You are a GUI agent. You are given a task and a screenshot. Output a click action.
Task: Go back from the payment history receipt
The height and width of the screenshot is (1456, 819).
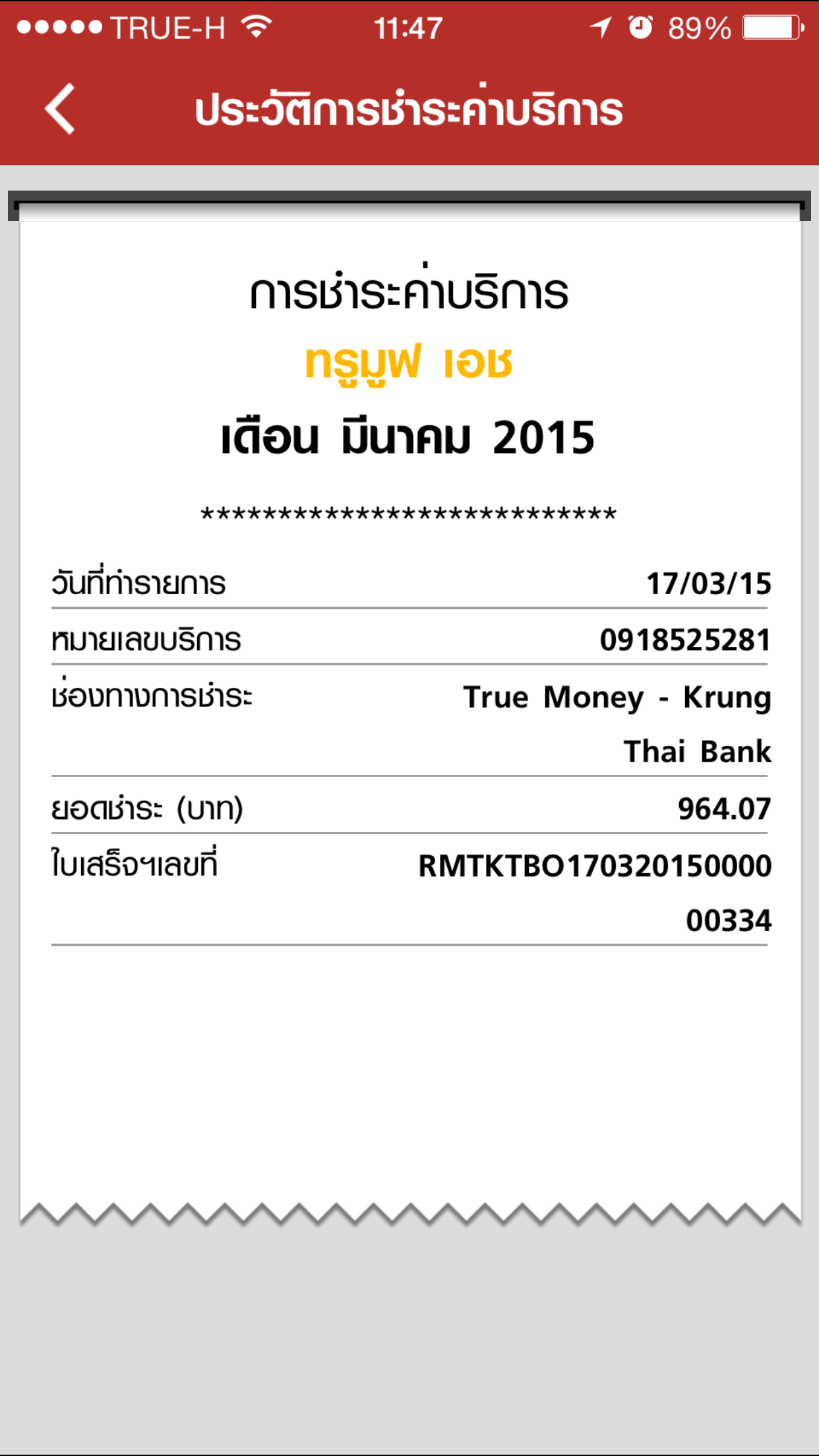click(x=60, y=109)
